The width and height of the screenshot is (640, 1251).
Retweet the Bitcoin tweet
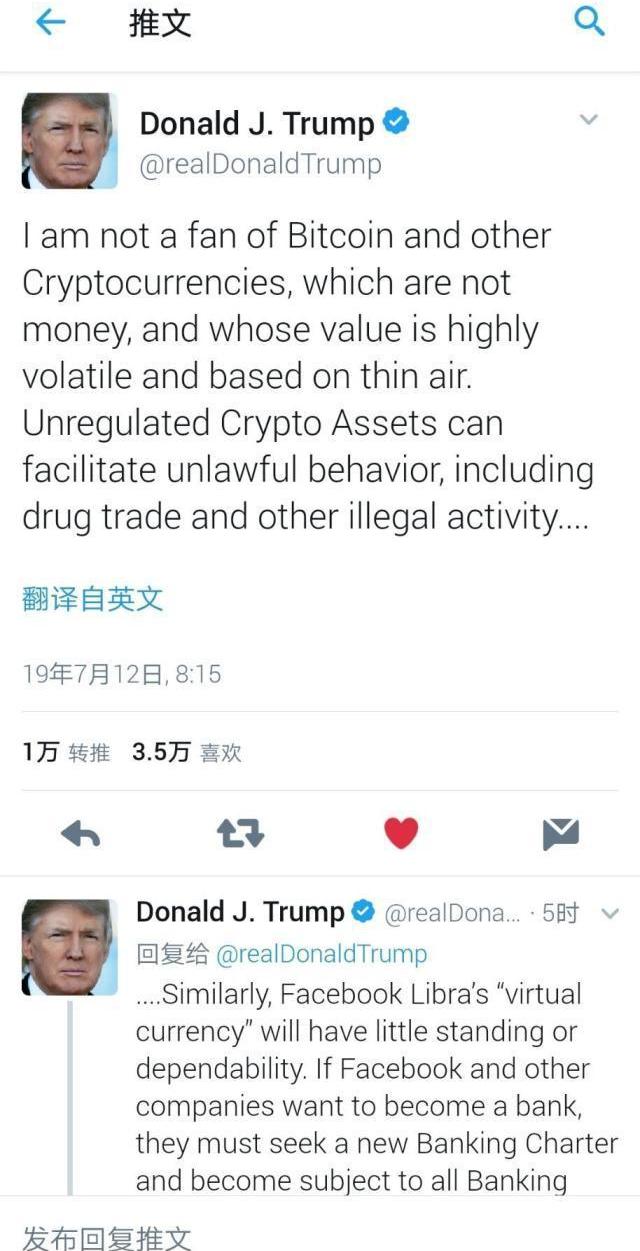coord(240,833)
